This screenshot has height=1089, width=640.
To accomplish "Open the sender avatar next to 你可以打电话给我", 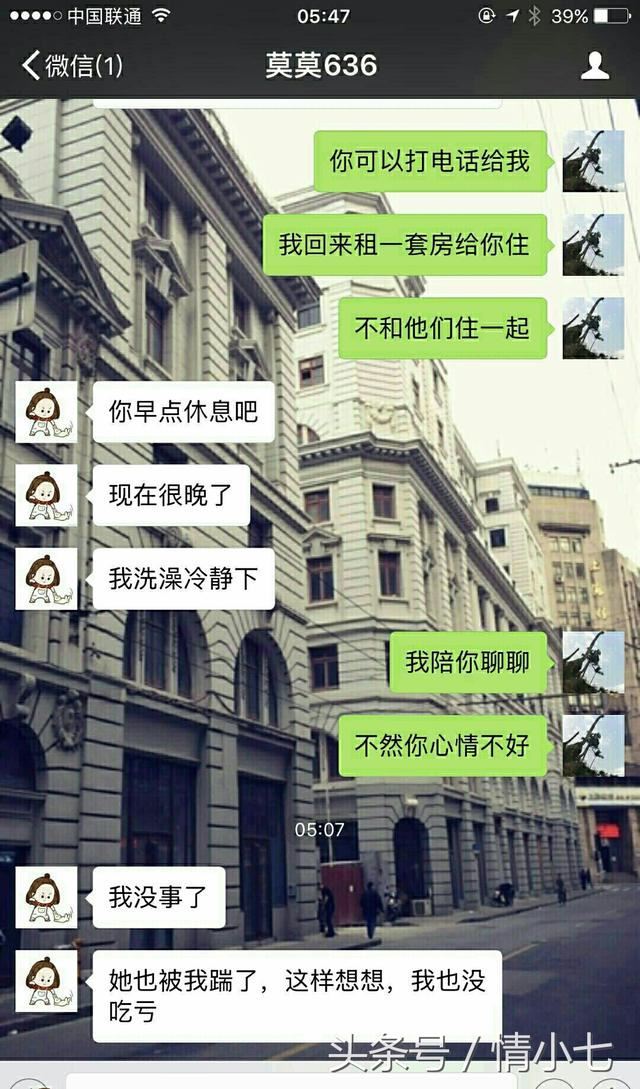I will (593, 161).
